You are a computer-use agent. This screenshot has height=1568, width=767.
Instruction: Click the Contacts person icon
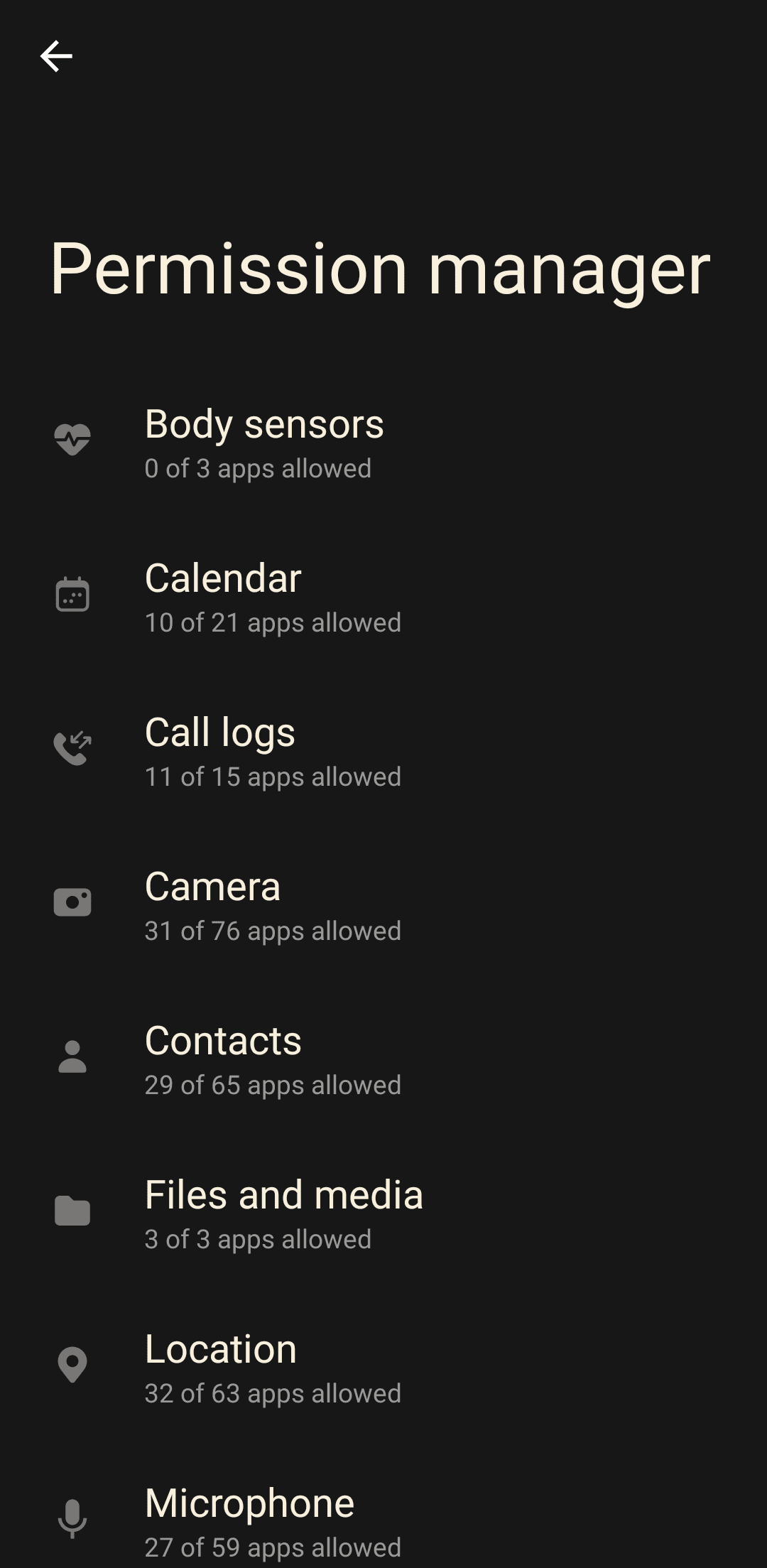coord(72,1058)
